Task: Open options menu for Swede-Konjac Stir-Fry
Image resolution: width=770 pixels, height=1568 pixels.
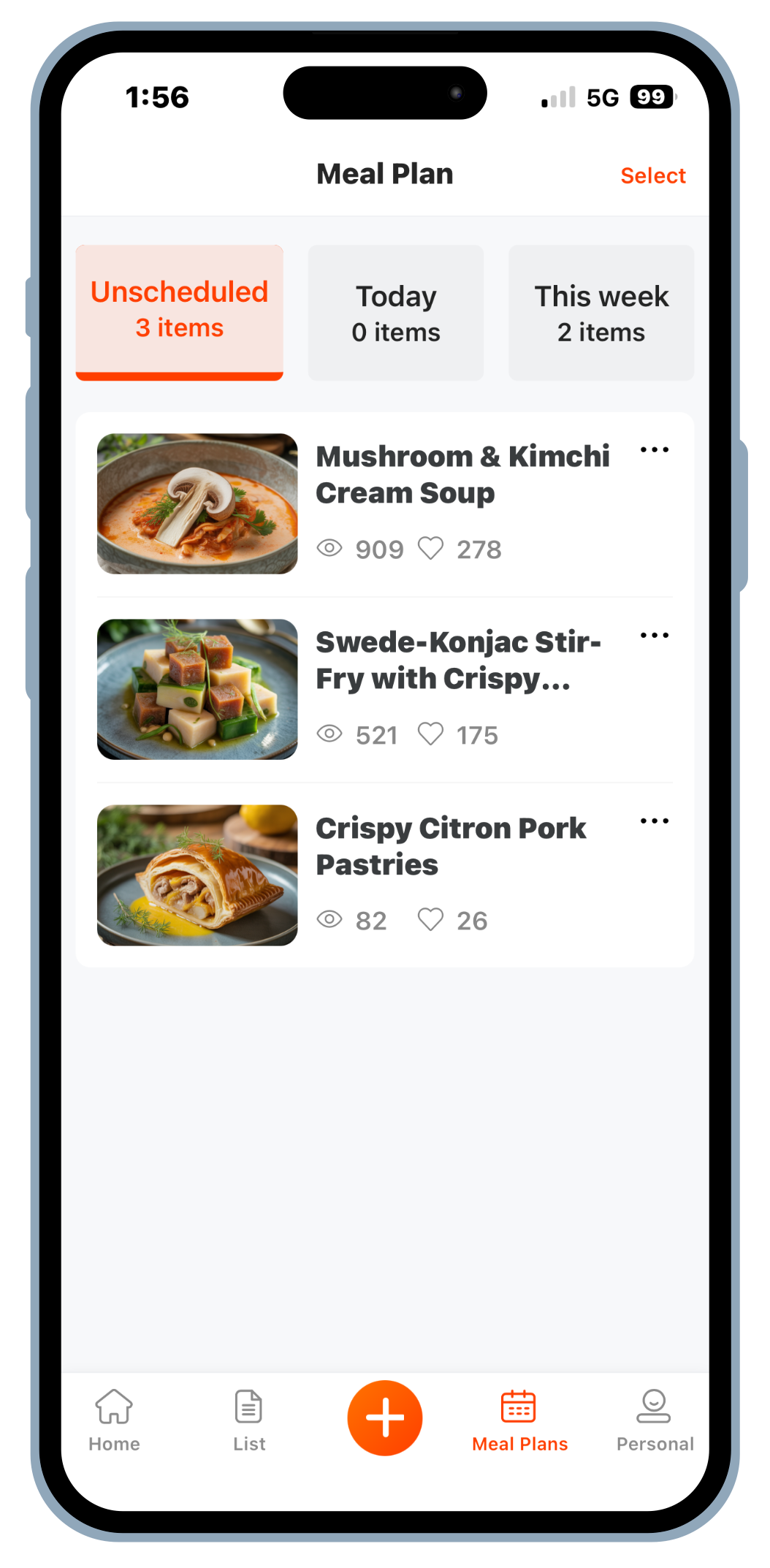Action: click(654, 634)
